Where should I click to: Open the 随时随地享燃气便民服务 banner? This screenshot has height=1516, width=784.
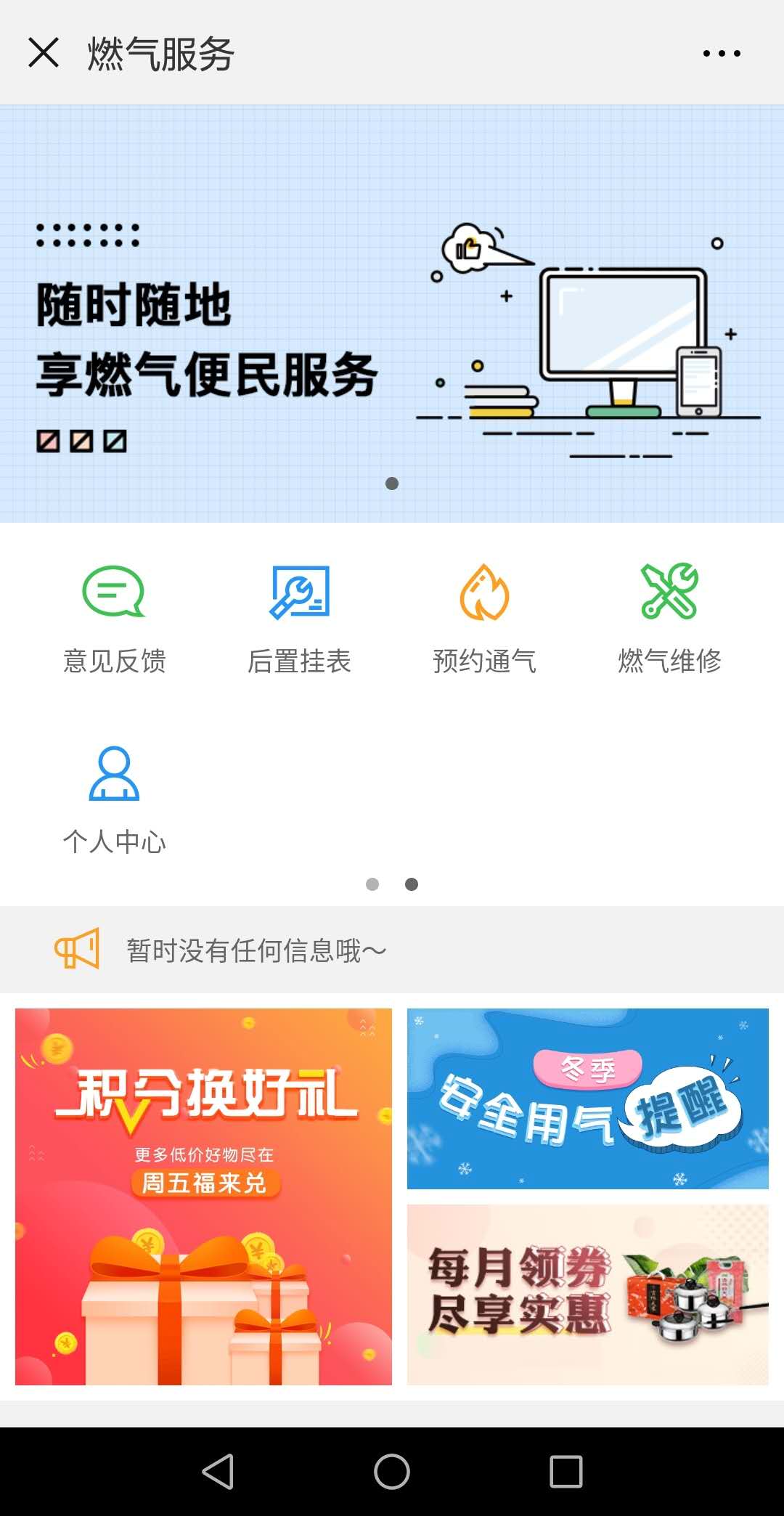tap(392, 314)
